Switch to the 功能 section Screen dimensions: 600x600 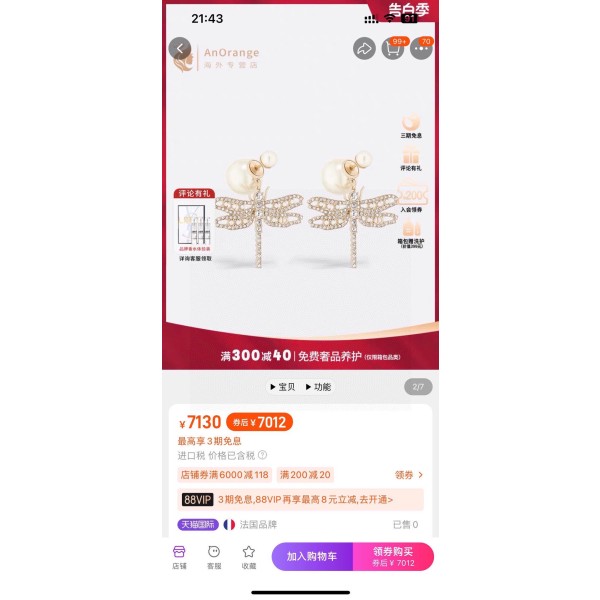click(x=317, y=387)
